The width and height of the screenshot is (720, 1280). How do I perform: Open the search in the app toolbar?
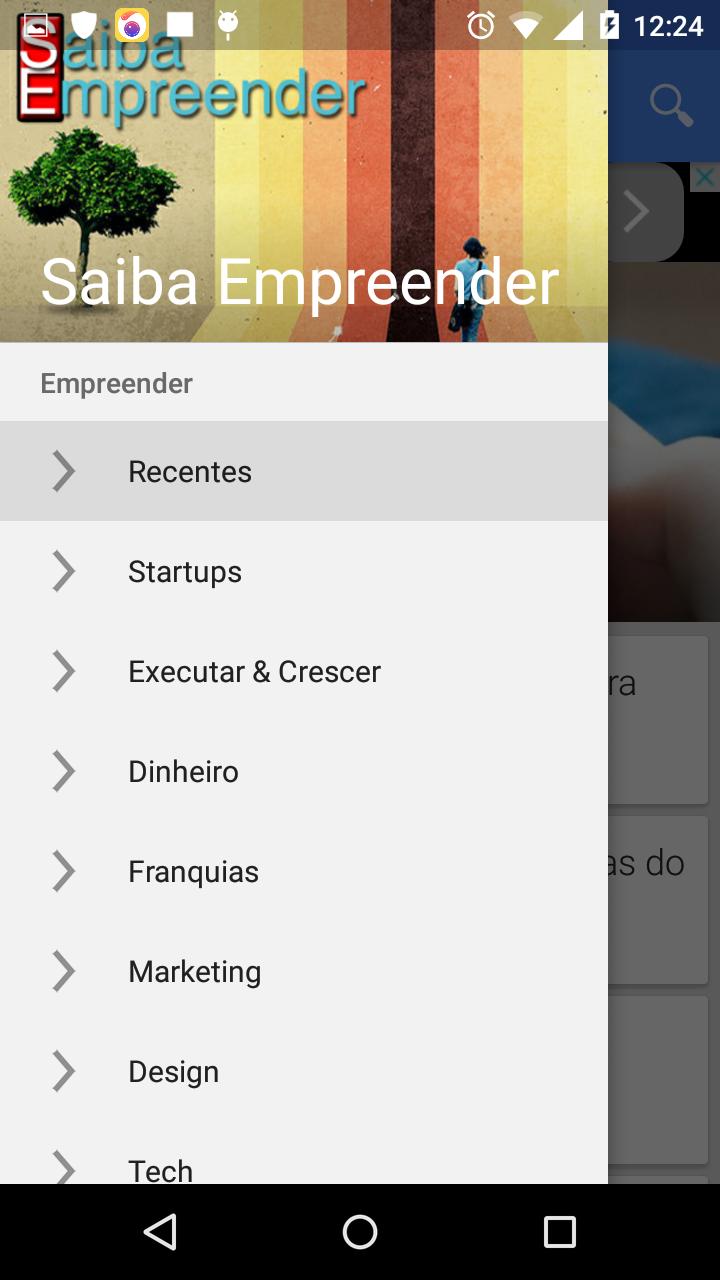click(672, 103)
